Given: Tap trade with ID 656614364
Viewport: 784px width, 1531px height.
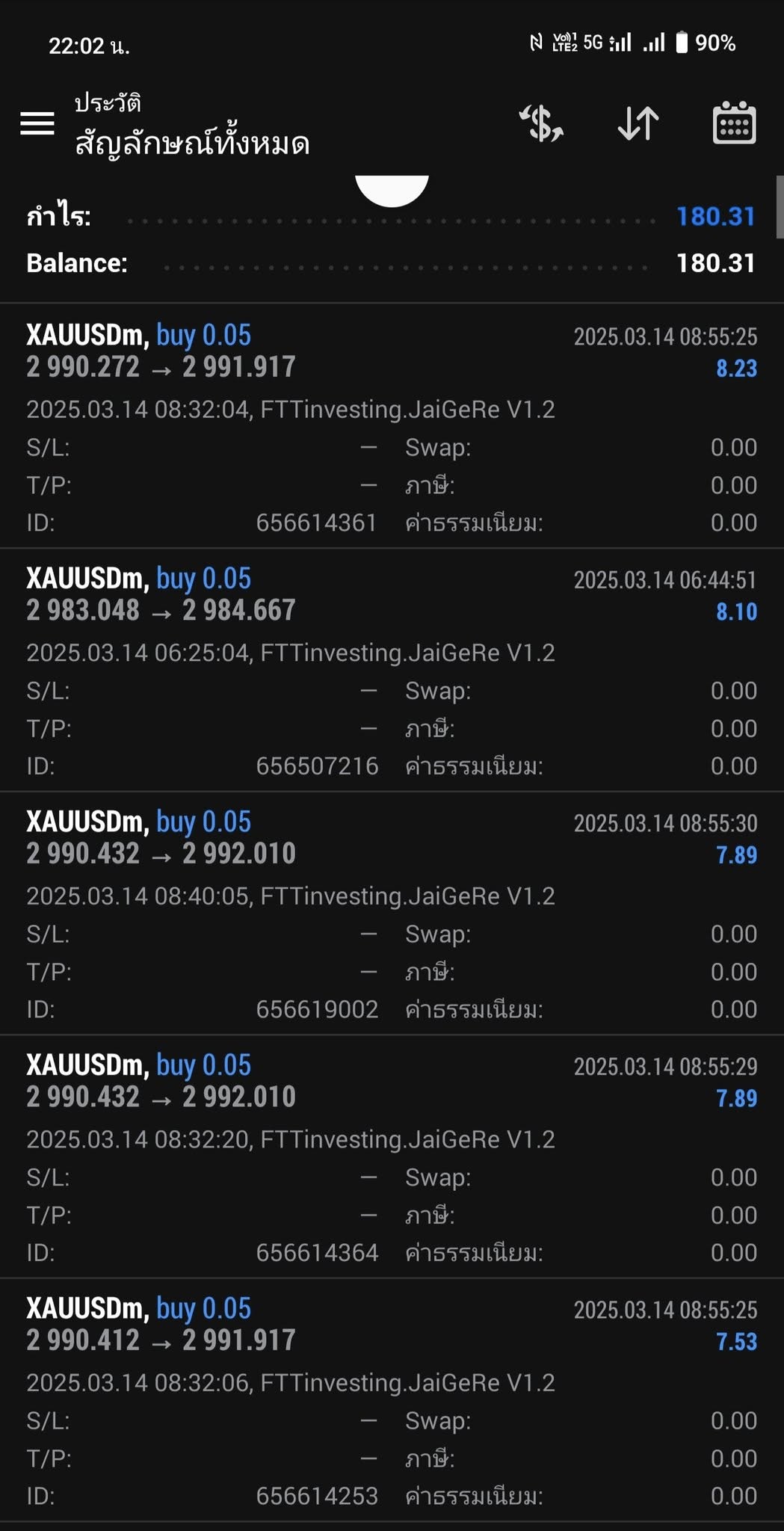Looking at the screenshot, I should 392,1156.
